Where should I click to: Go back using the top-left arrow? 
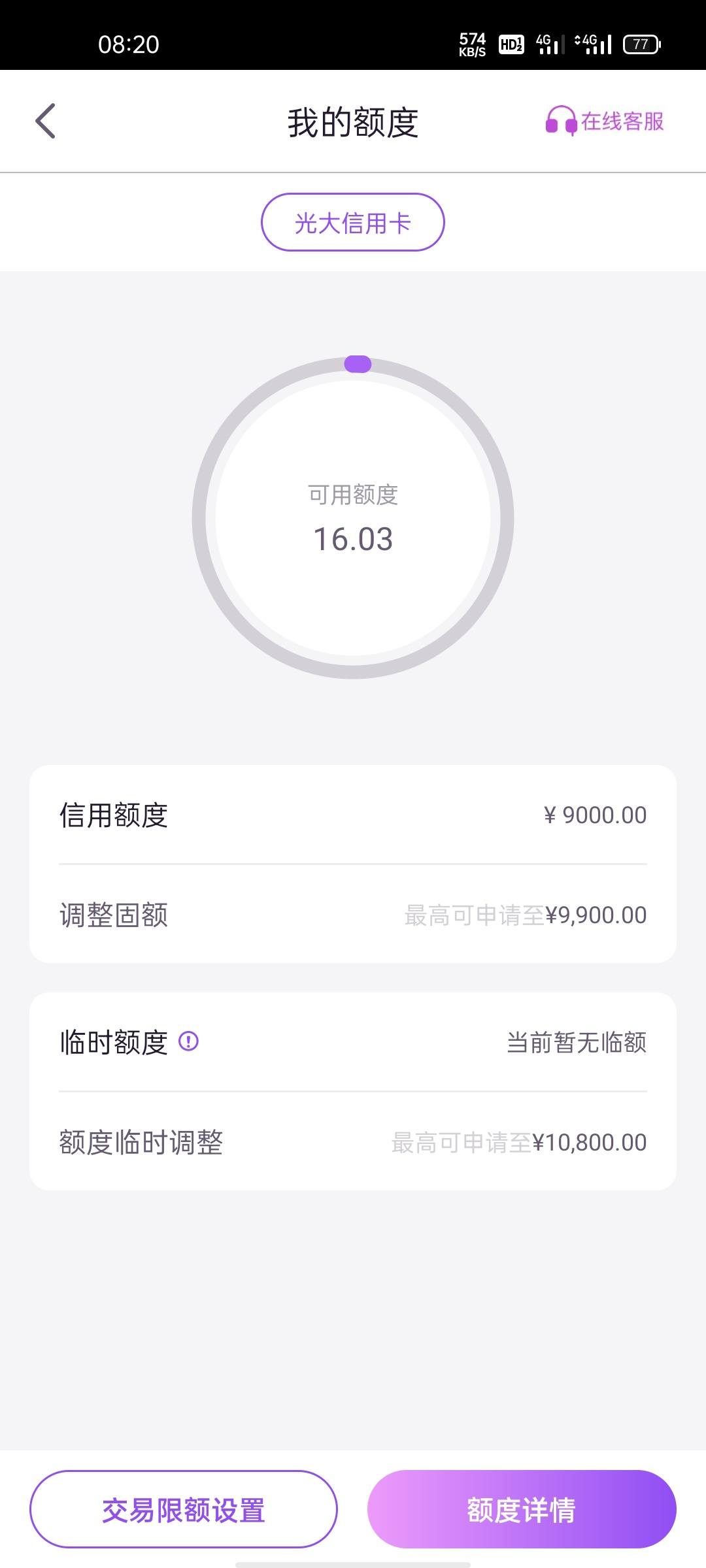45,121
